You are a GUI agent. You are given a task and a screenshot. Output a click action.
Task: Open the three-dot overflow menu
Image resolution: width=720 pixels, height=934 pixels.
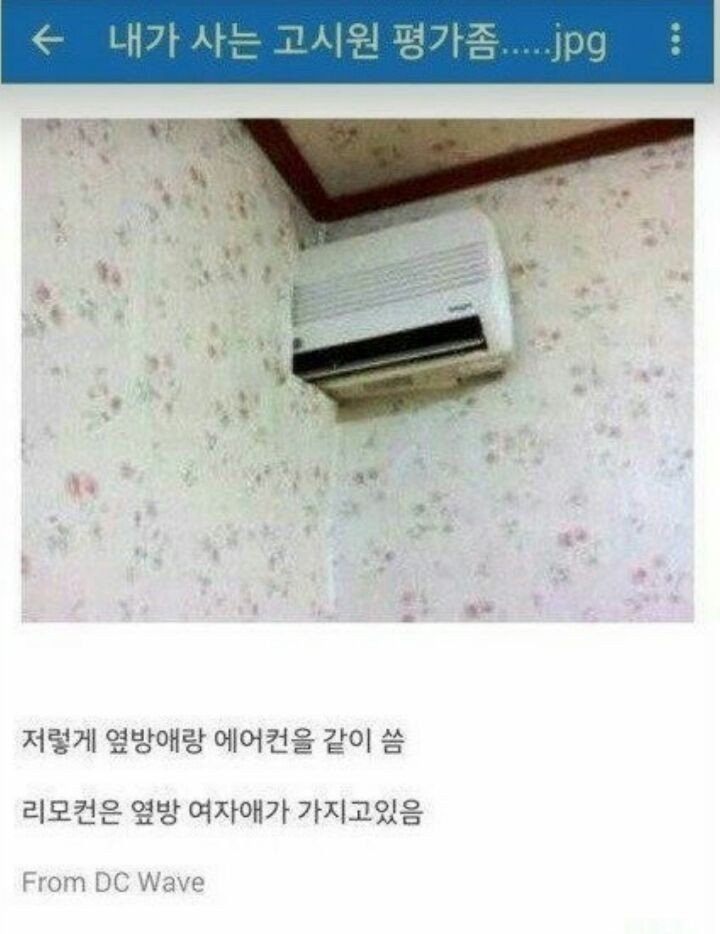click(676, 40)
